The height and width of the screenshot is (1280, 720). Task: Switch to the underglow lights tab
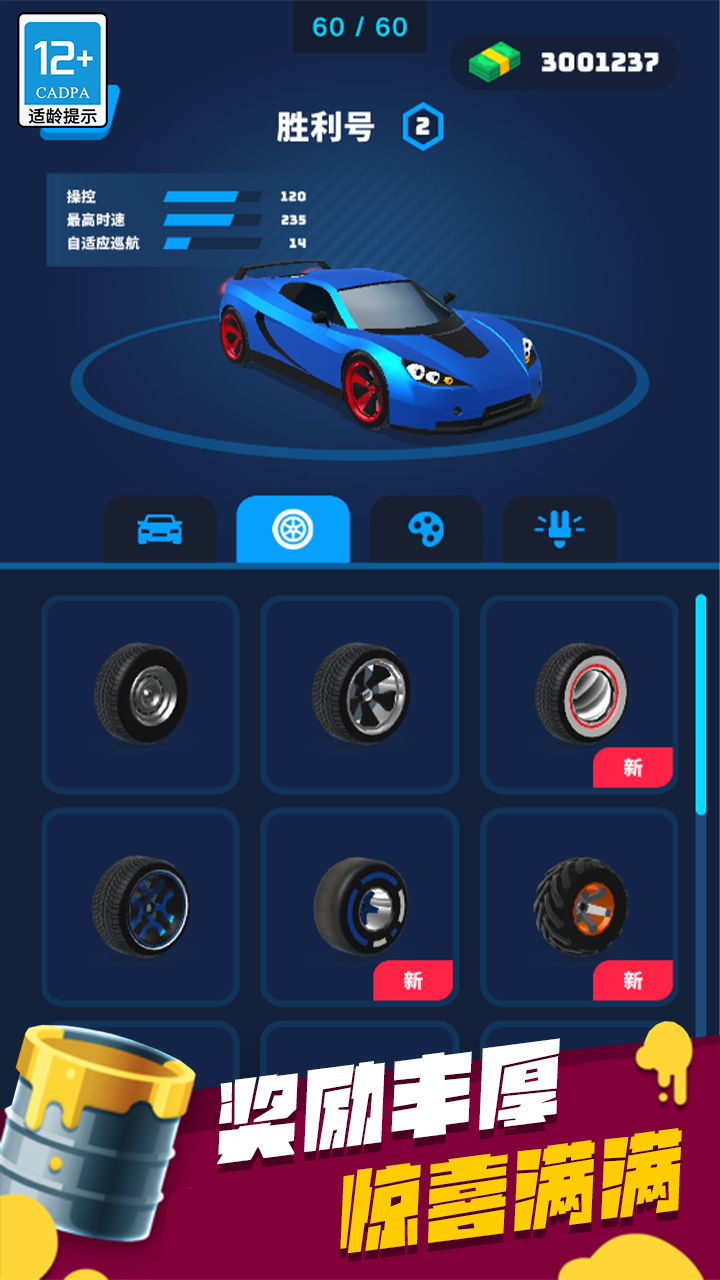tap(559, 529)
